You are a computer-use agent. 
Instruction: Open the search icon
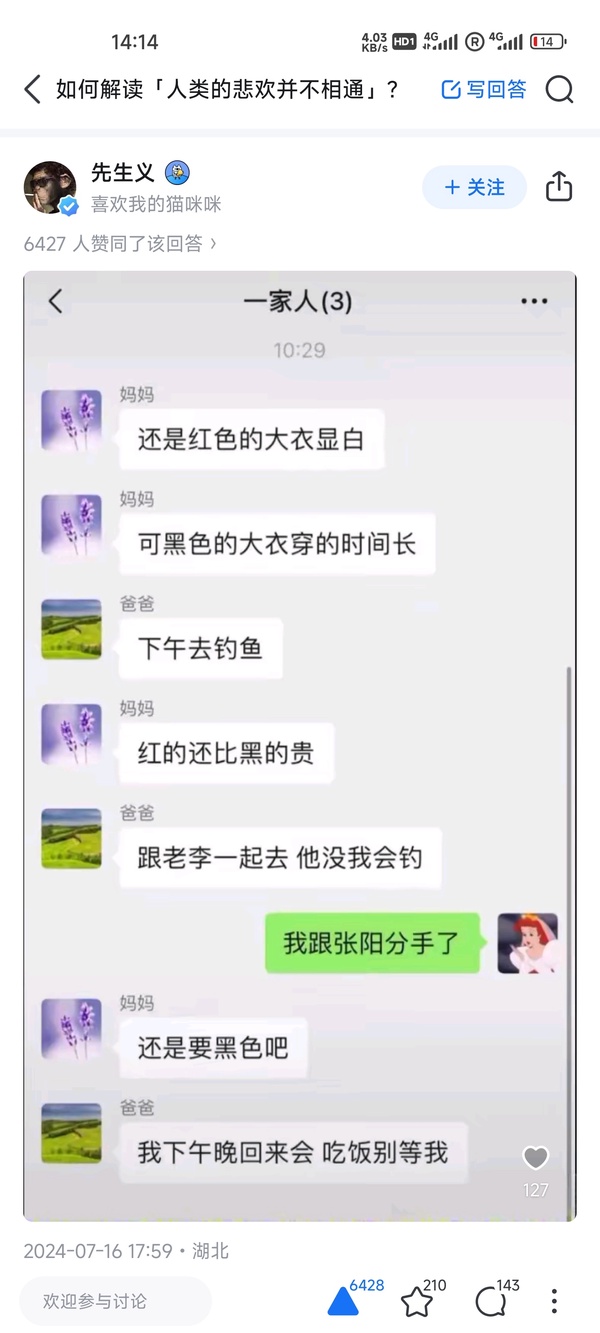[x=559, y=90]
